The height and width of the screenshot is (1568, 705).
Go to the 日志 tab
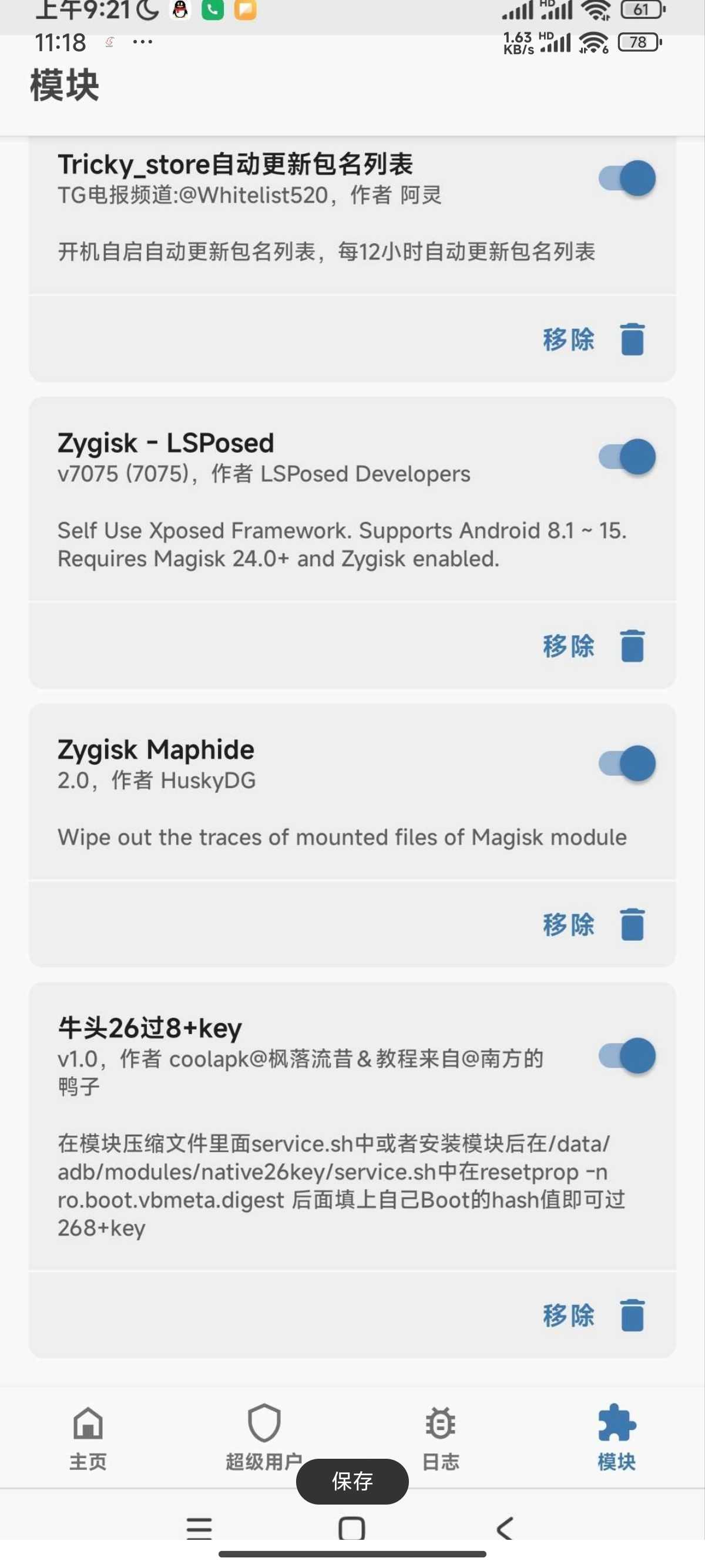[440, 1436]
